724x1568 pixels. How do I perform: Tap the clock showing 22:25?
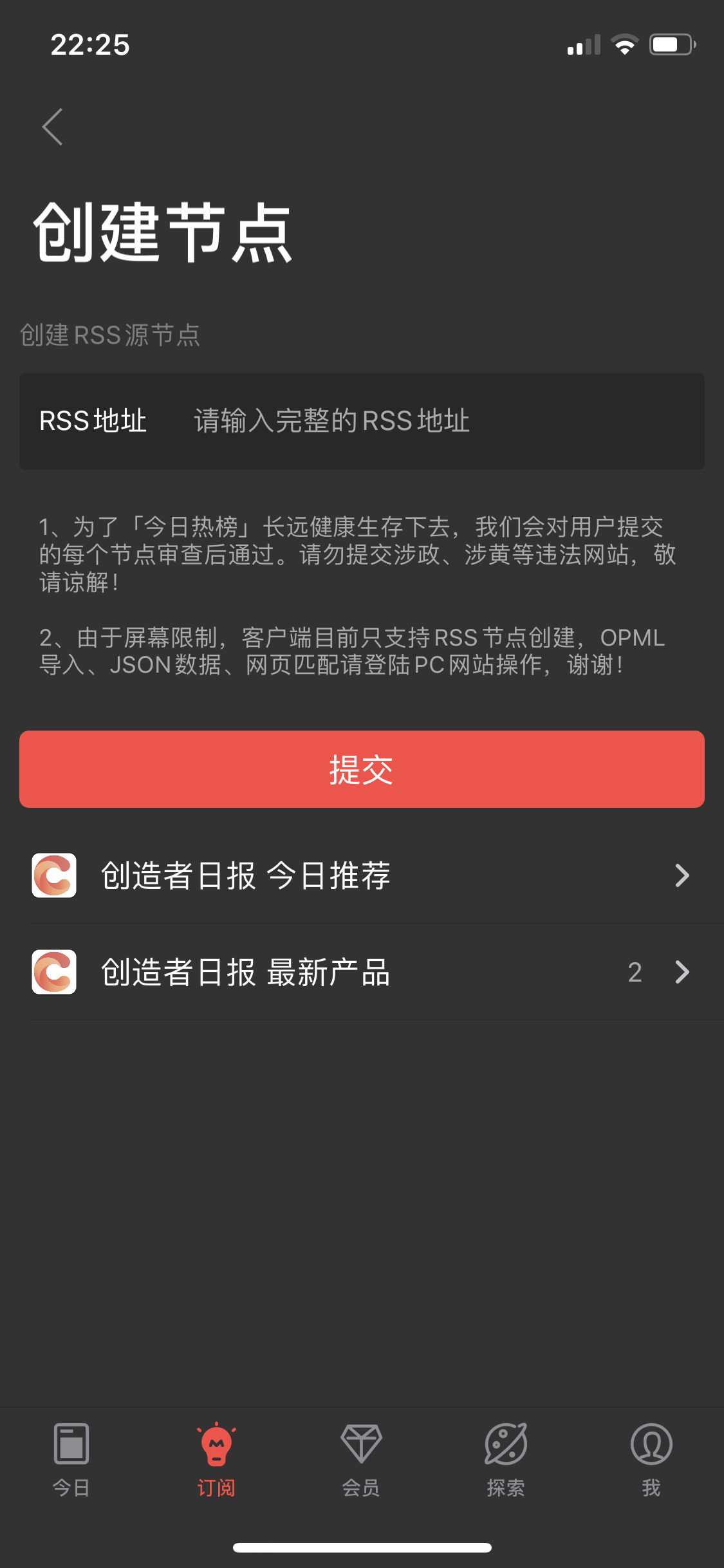click(x=90, y=44)
